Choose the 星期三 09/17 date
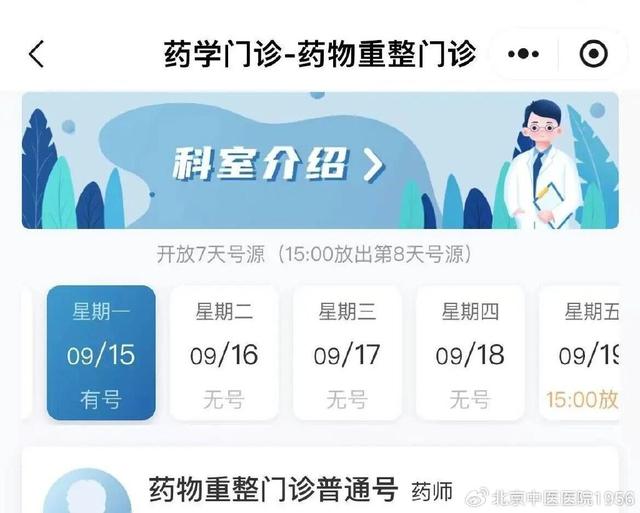The width and height of the screenshot is (640, 513). click(347, 353)
